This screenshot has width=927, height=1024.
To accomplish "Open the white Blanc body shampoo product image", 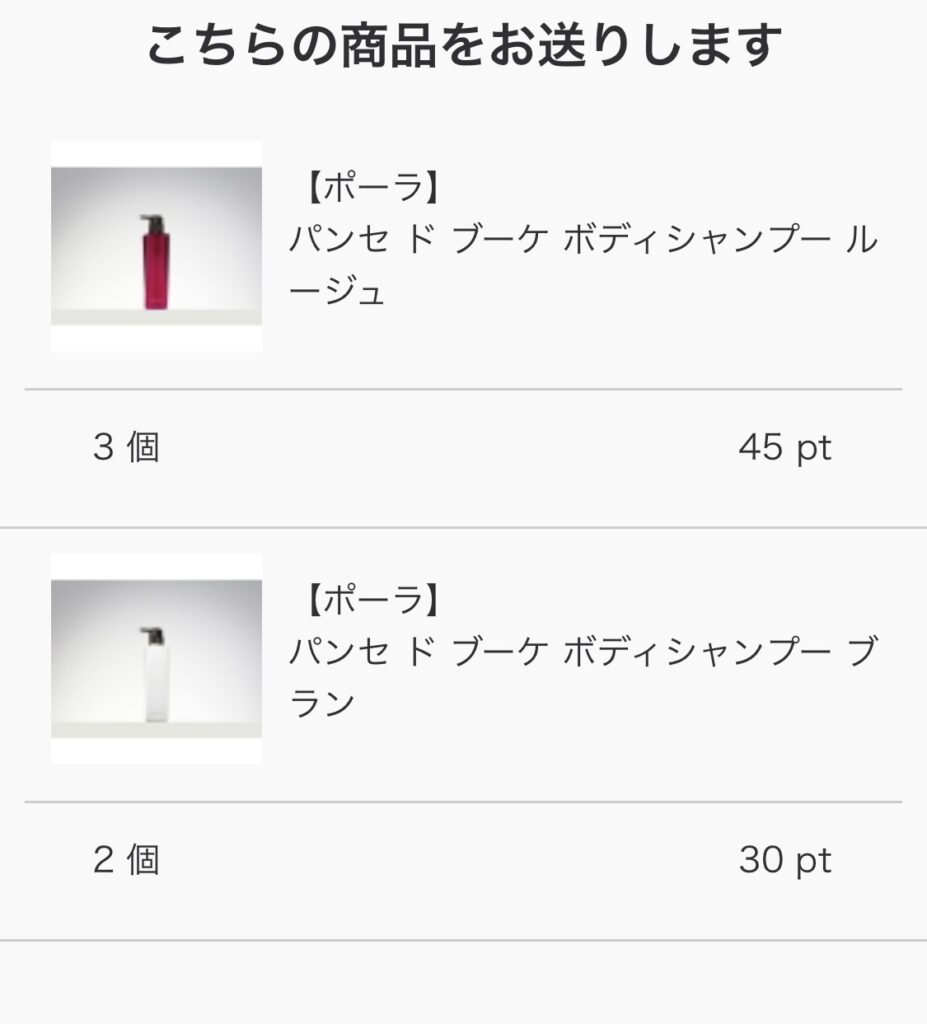I will coord(156,659).
